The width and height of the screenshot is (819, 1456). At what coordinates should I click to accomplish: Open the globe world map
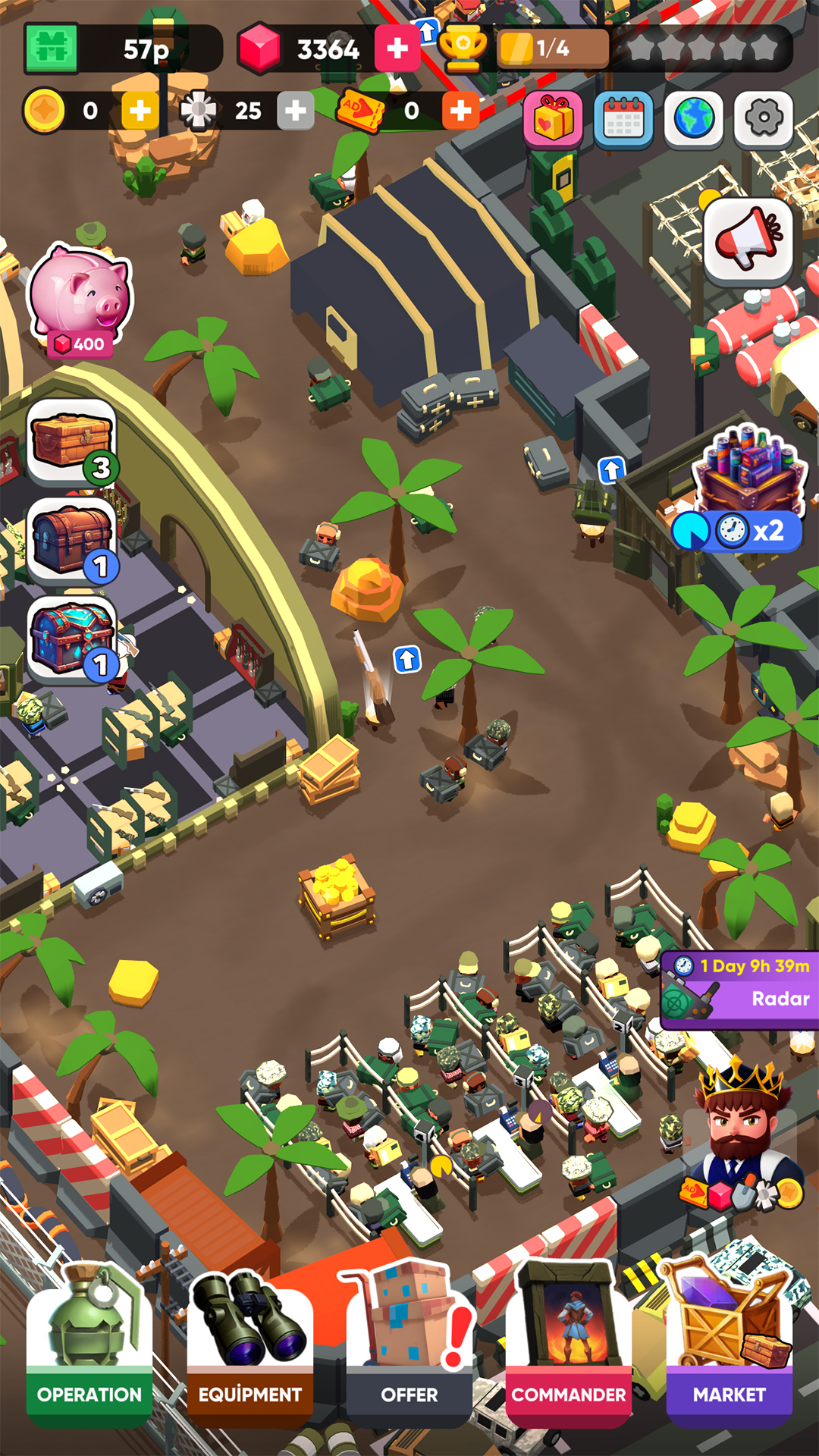[x=694, y=118]
